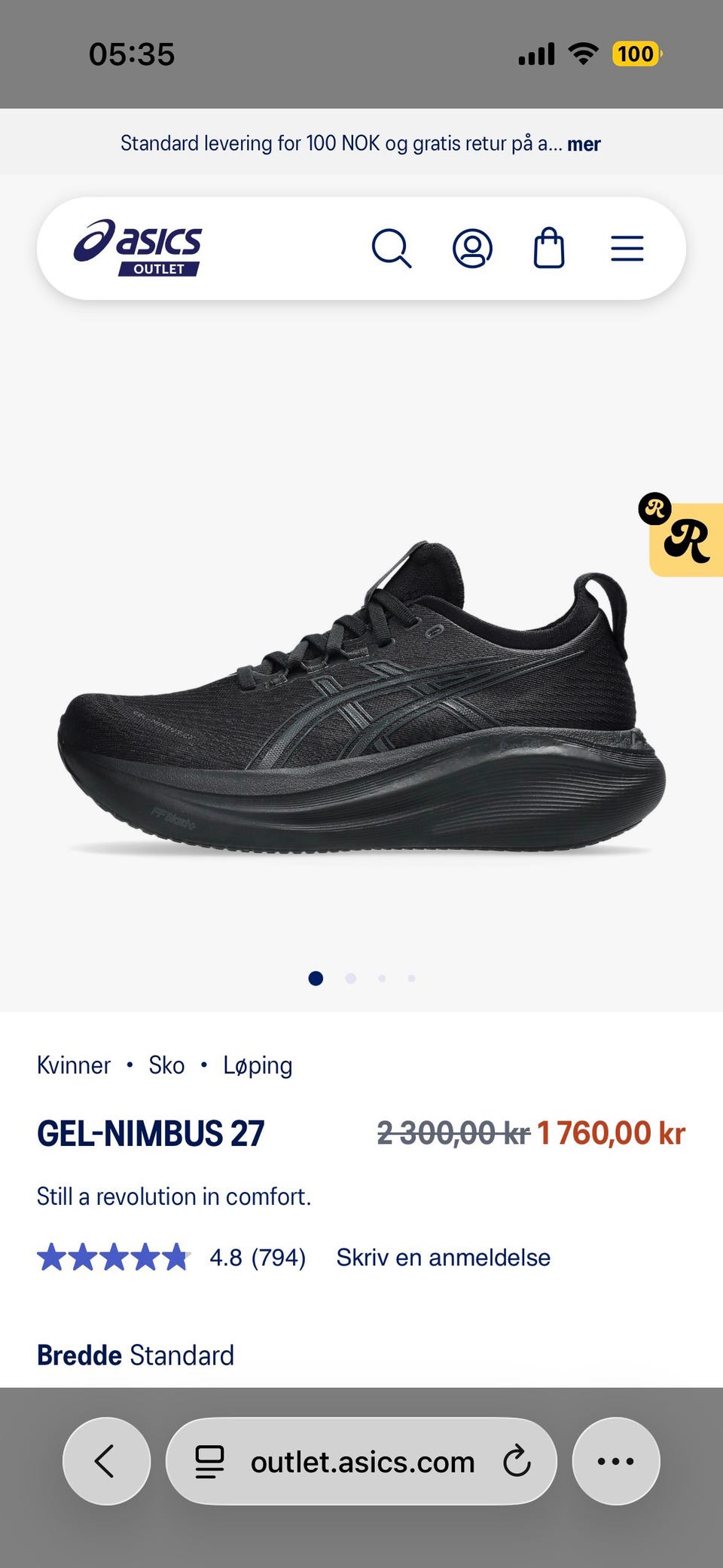The image size is (723, 1568).
Task: Reload the page
Action: coord(517,1461)
